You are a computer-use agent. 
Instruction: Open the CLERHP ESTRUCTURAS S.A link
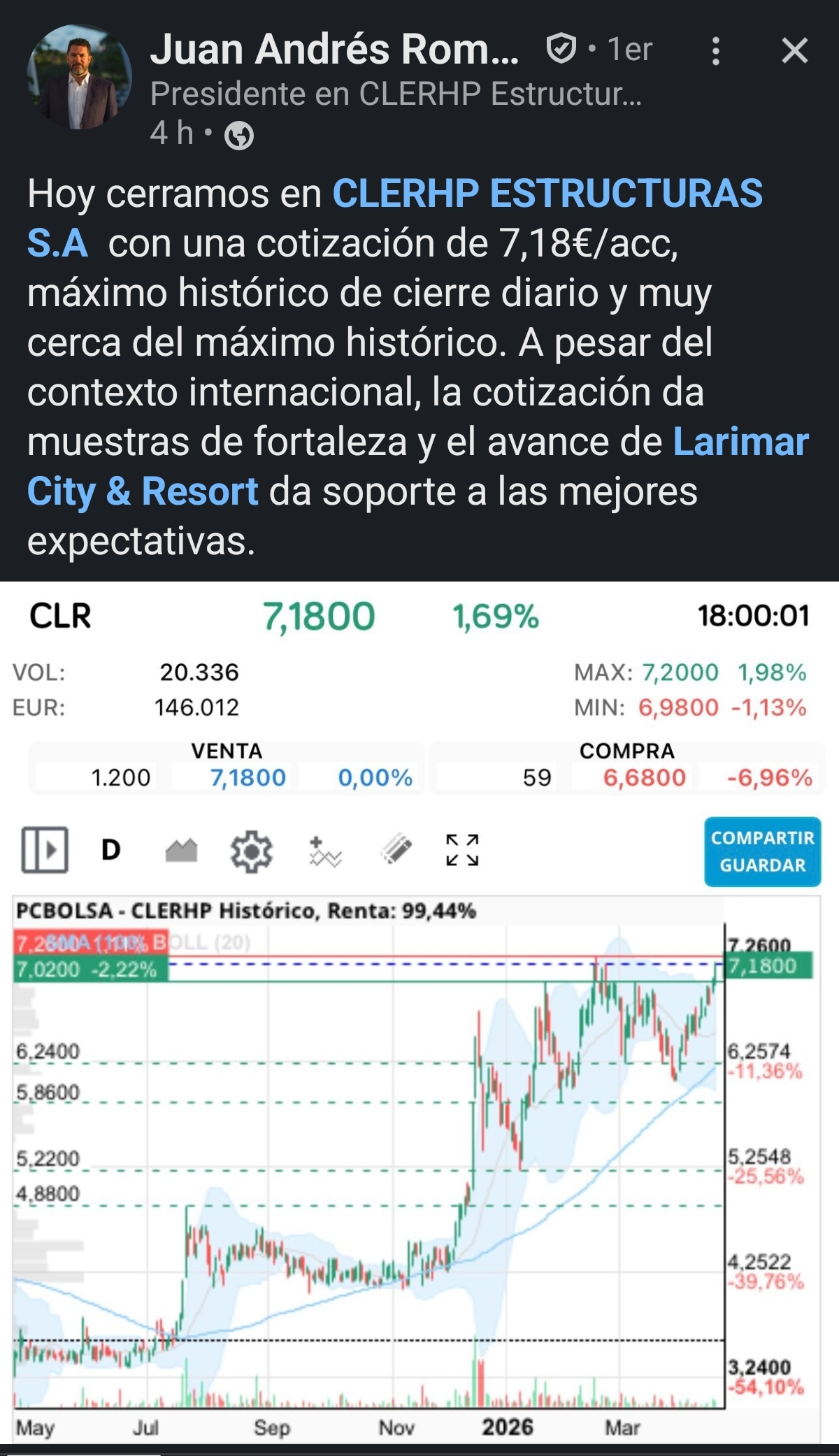coord(547,194)
